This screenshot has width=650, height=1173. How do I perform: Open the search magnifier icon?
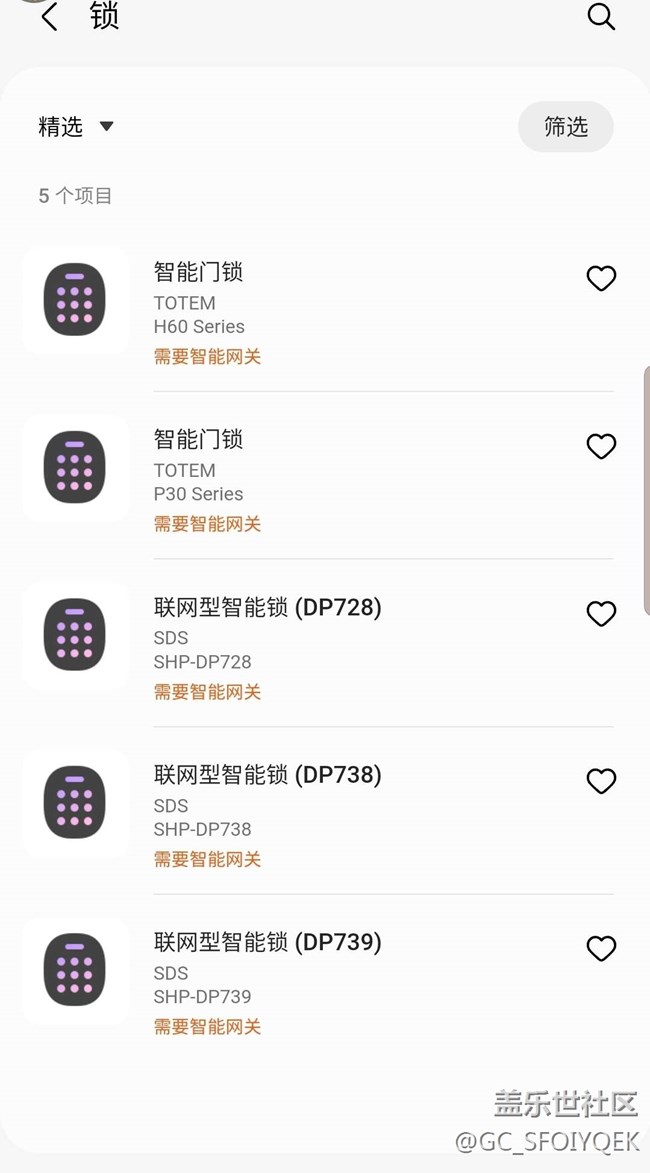(601, 17)
